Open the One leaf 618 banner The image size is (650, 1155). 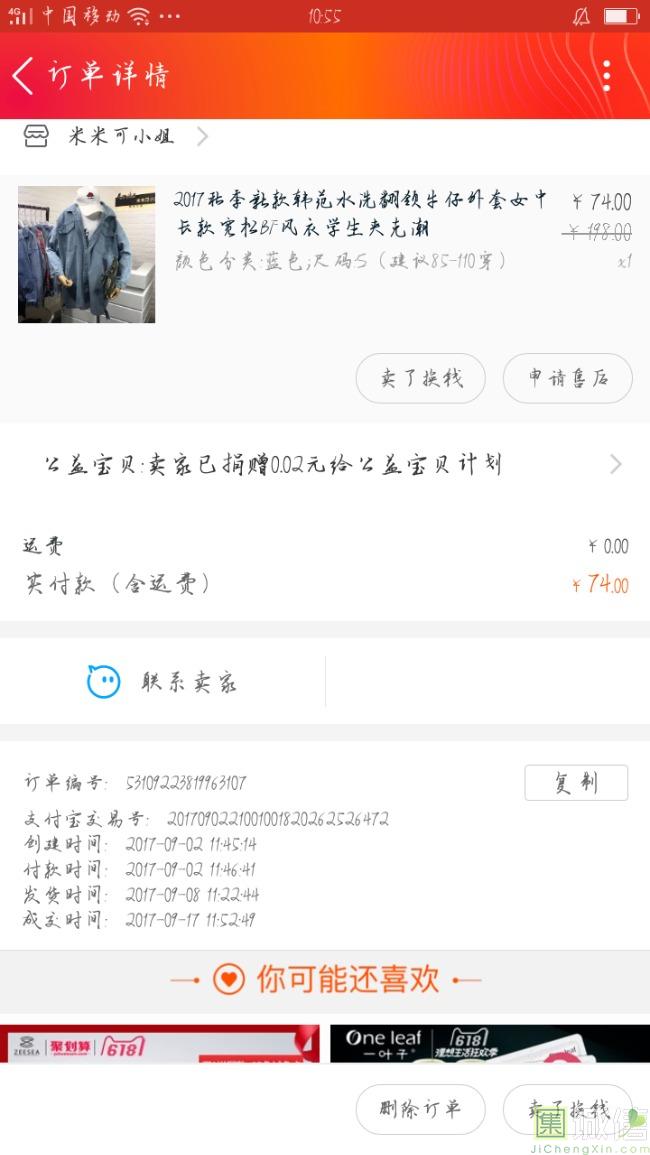pos(490,1043)
